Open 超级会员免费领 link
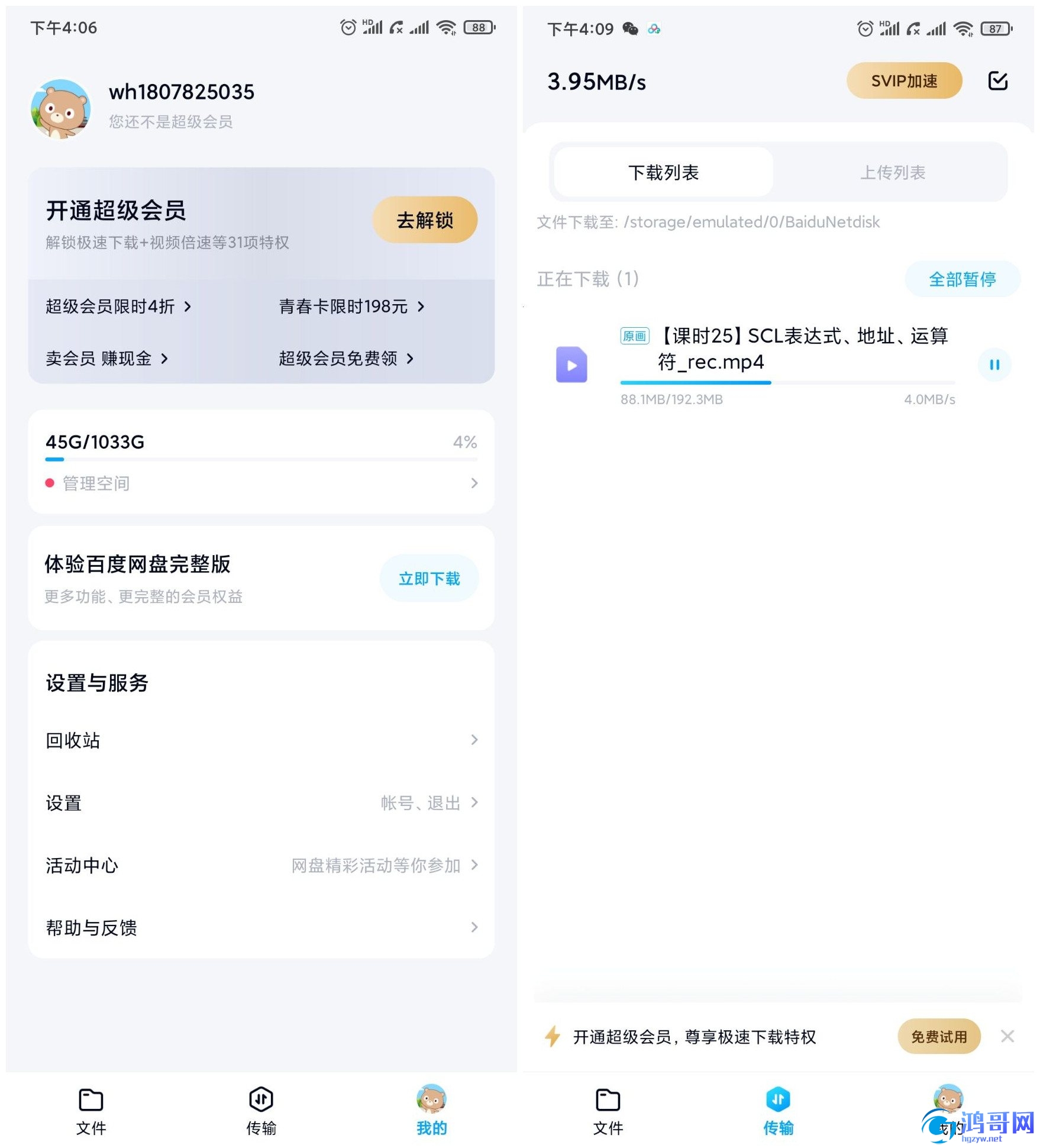The image size is (1040, 1148). [345, 358]
